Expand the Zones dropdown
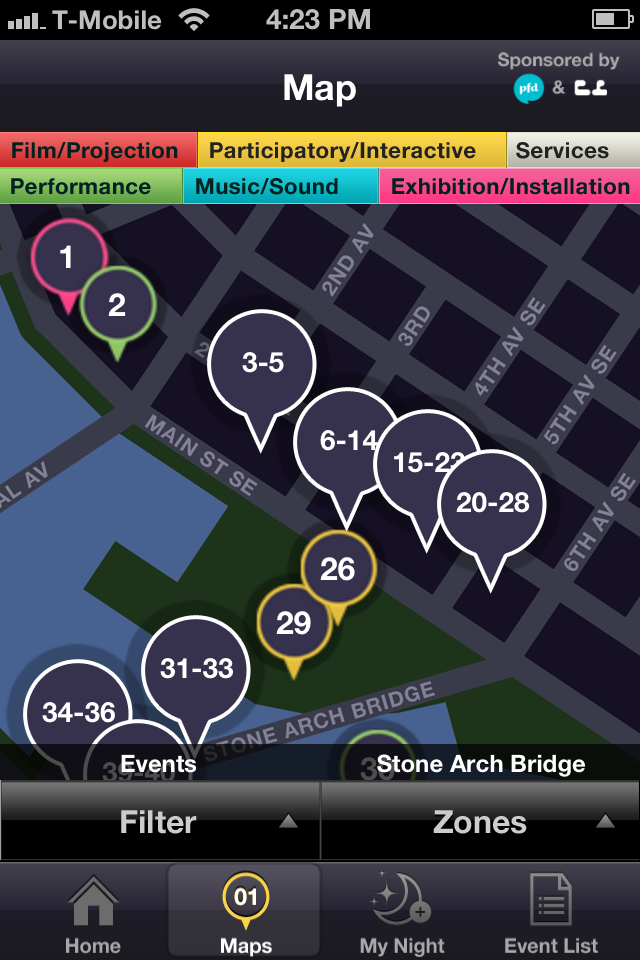The height and width of the screenshot is (960, 640). [x=480, y=821]
